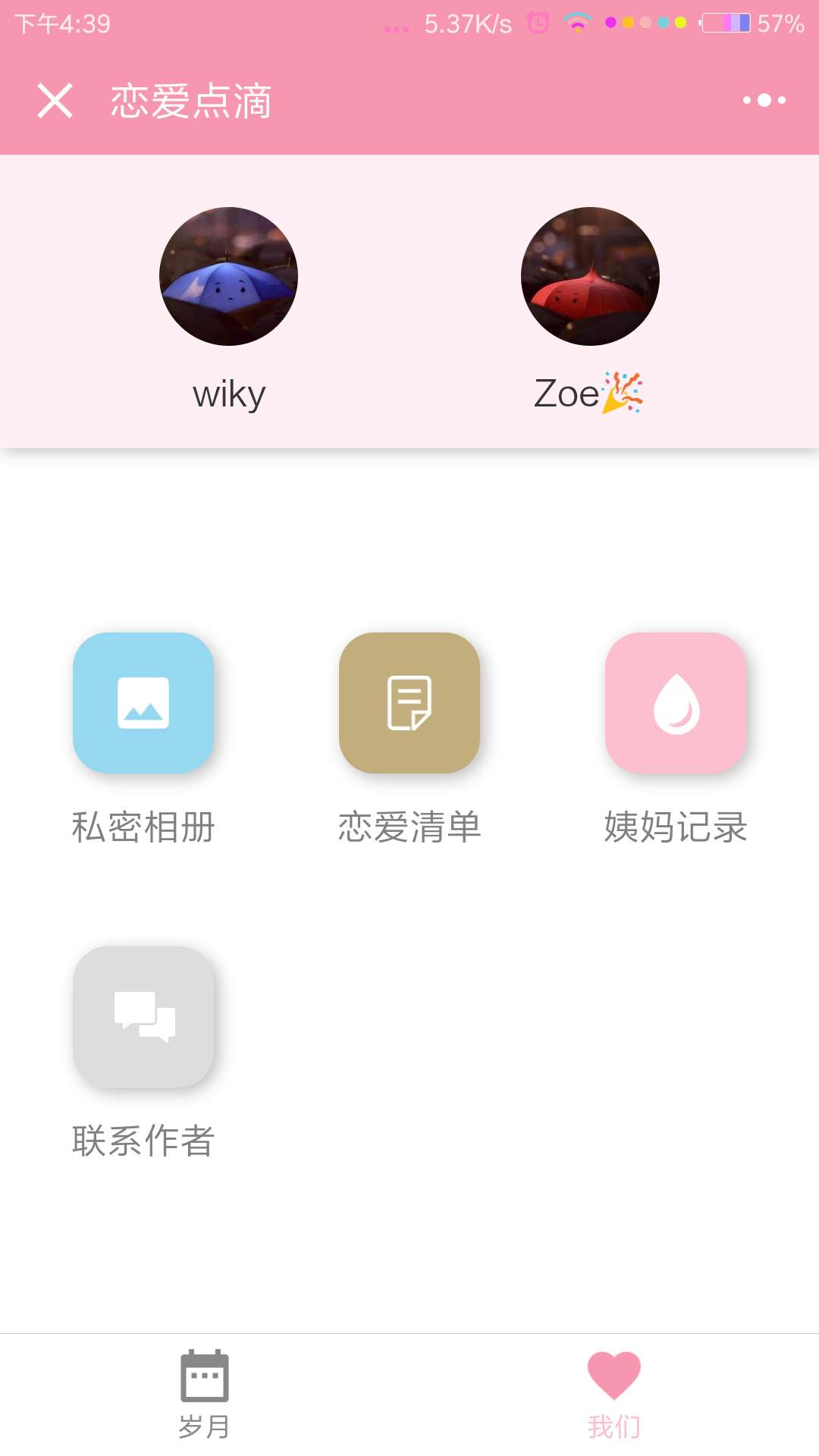819x1456 pixels.
Task: Tap Zoe's red umbrella avatar
Action: (x=590, y=276)
